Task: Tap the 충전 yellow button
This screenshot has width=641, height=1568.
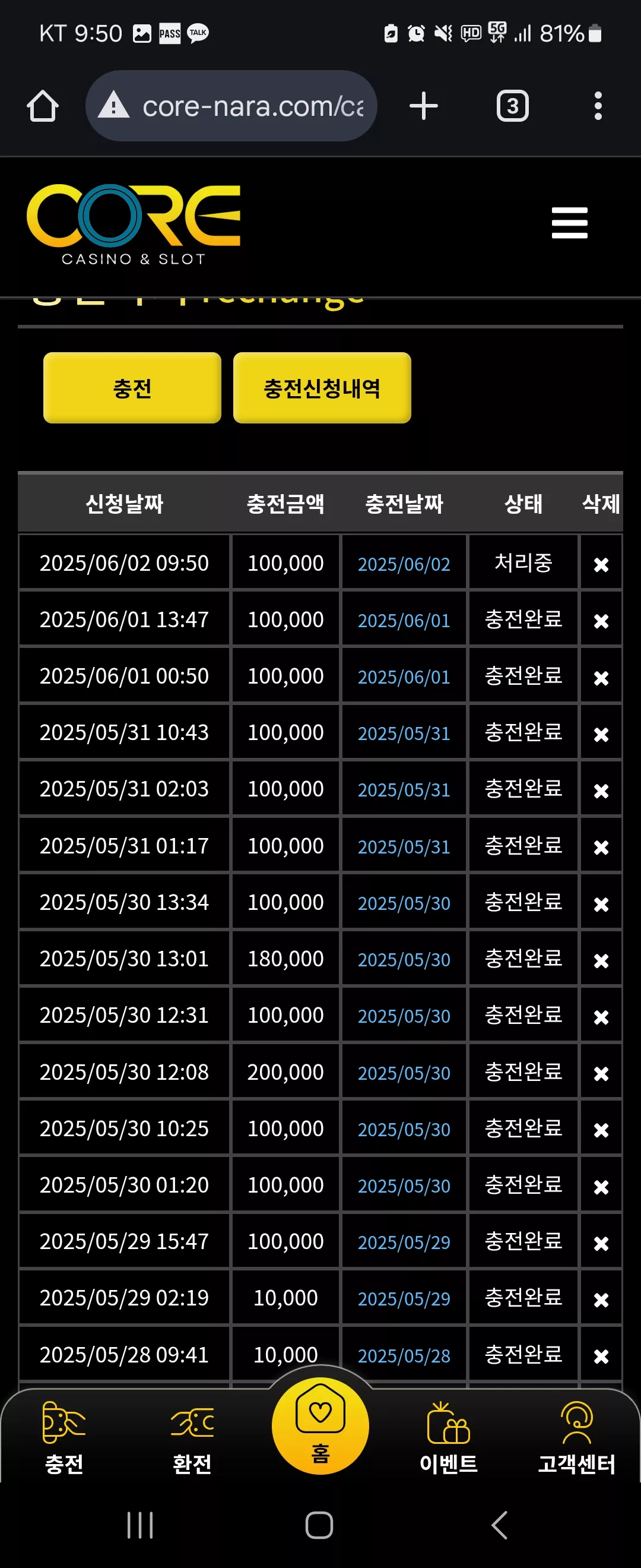Action: (x=132, y=388)
